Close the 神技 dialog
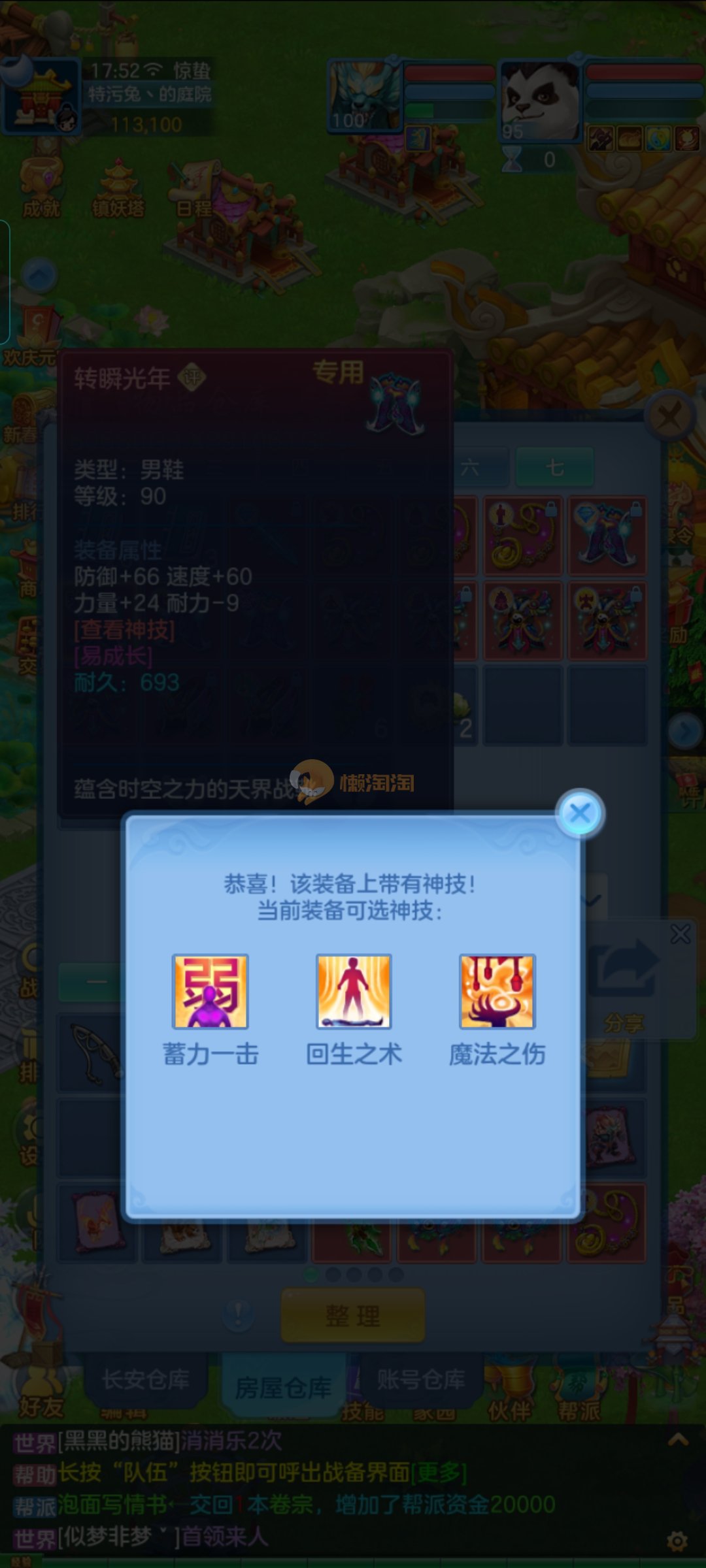Image resolution: width=706 pixels, height=1568 pixels. (580, 813)
